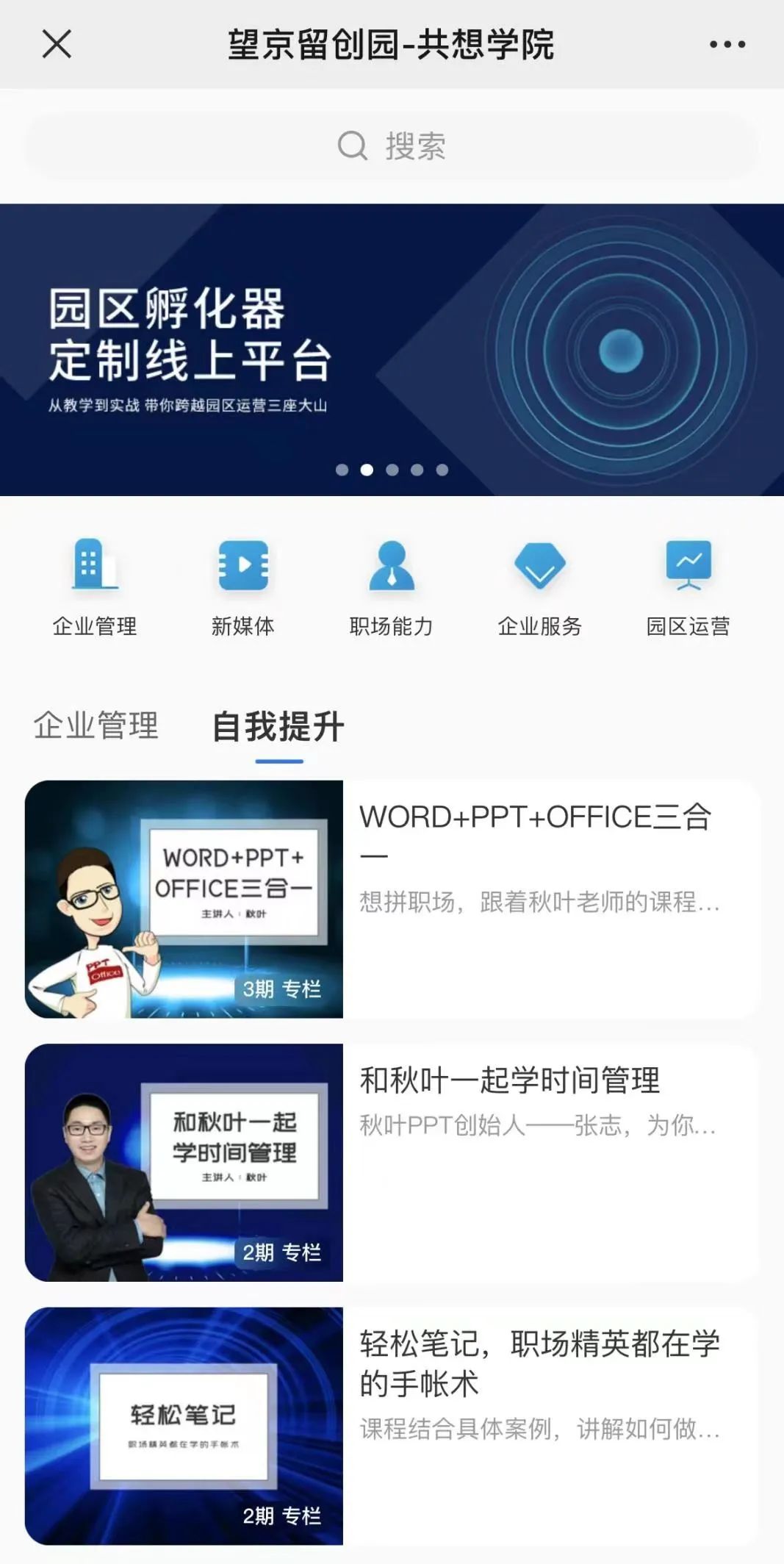View the 轻松笔记 手帐术 course
Viewport: 784px width, 1564px height.
(x=392, y=1425)
